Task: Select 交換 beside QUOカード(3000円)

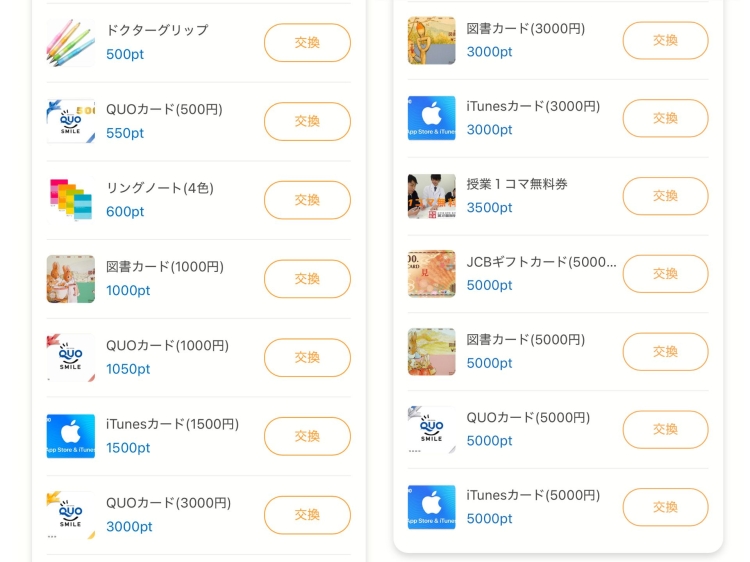Action: point(307,515)
